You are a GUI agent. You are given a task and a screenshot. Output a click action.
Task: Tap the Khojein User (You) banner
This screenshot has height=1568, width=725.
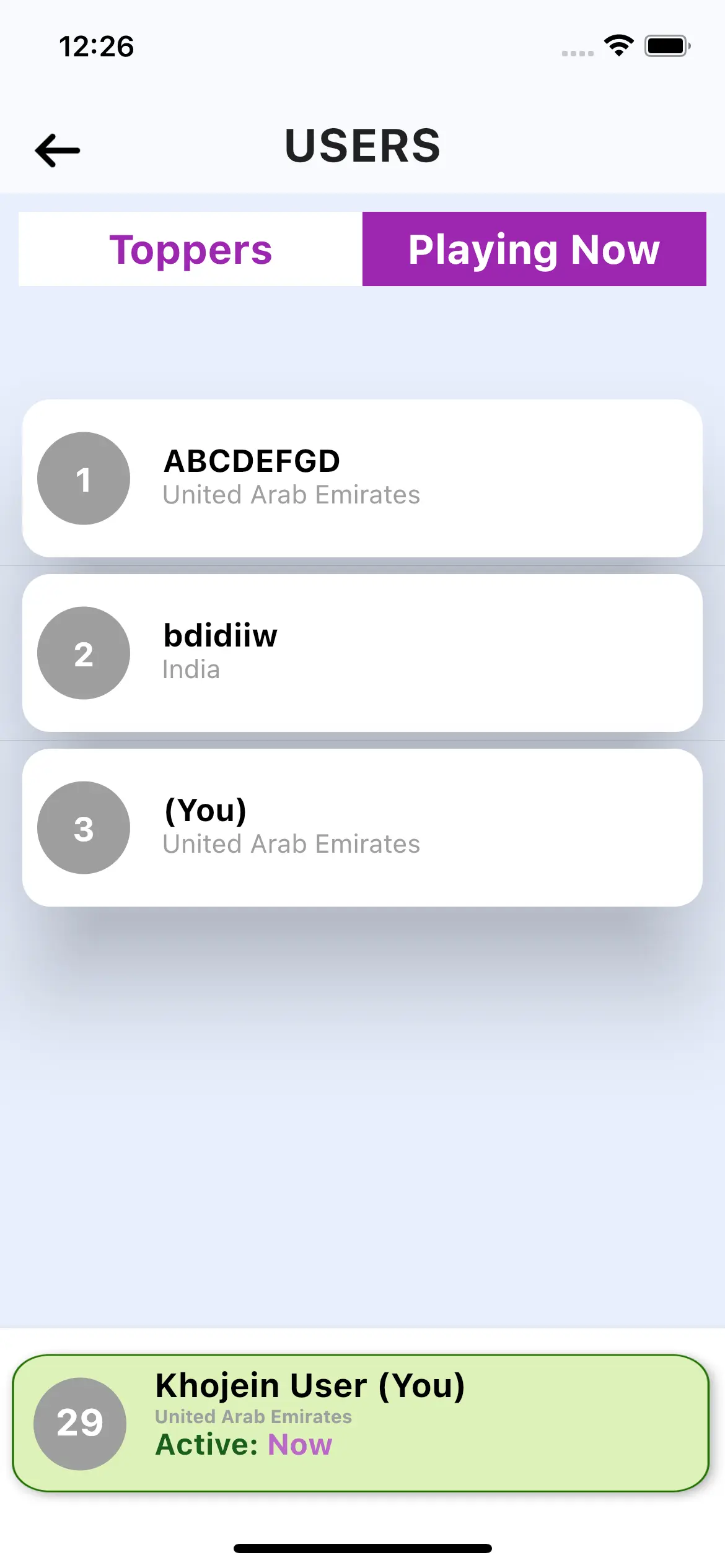[x=361, y=1423]
